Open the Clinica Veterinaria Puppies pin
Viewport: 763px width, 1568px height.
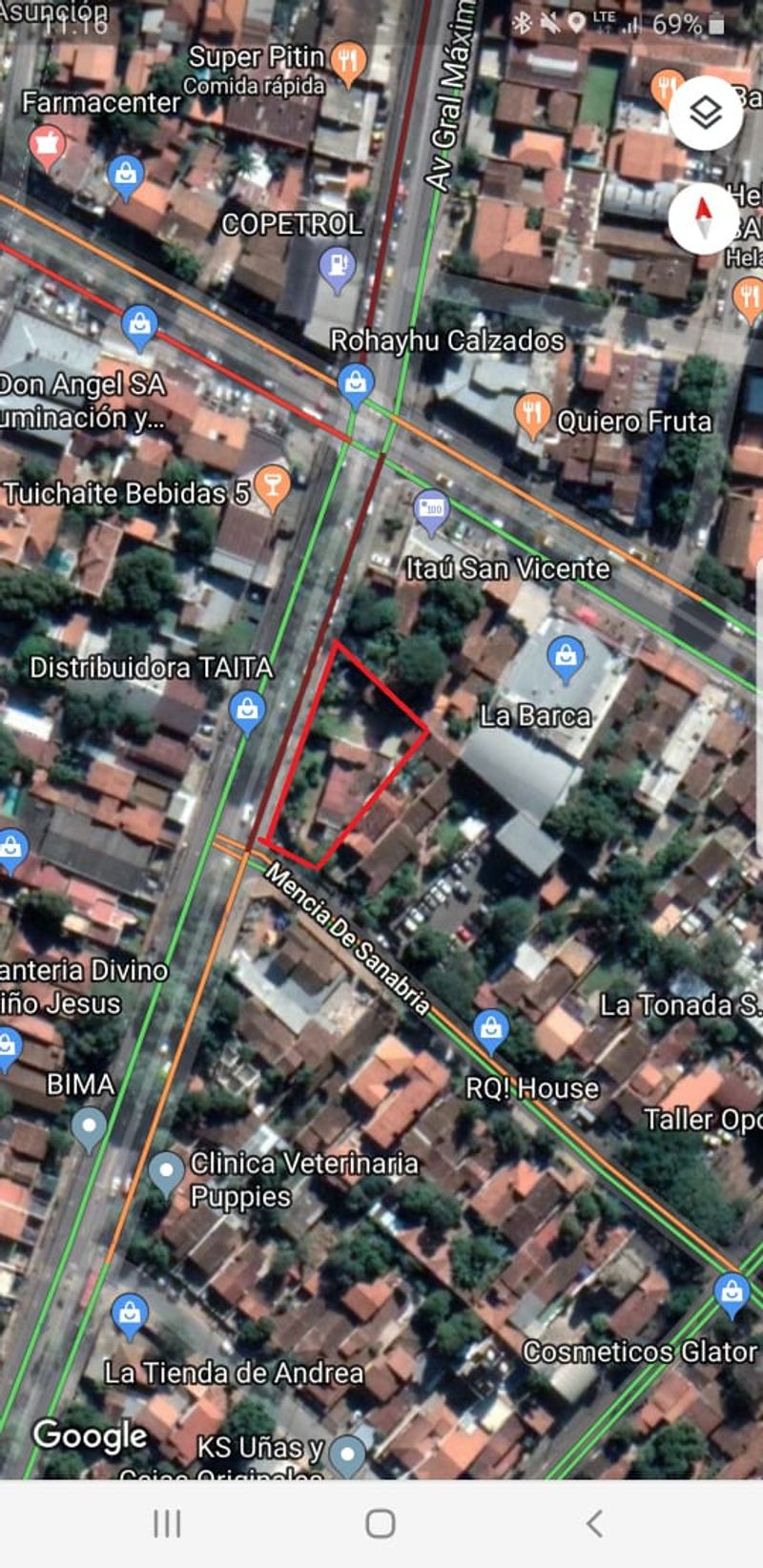click(x=166, y=1170)
